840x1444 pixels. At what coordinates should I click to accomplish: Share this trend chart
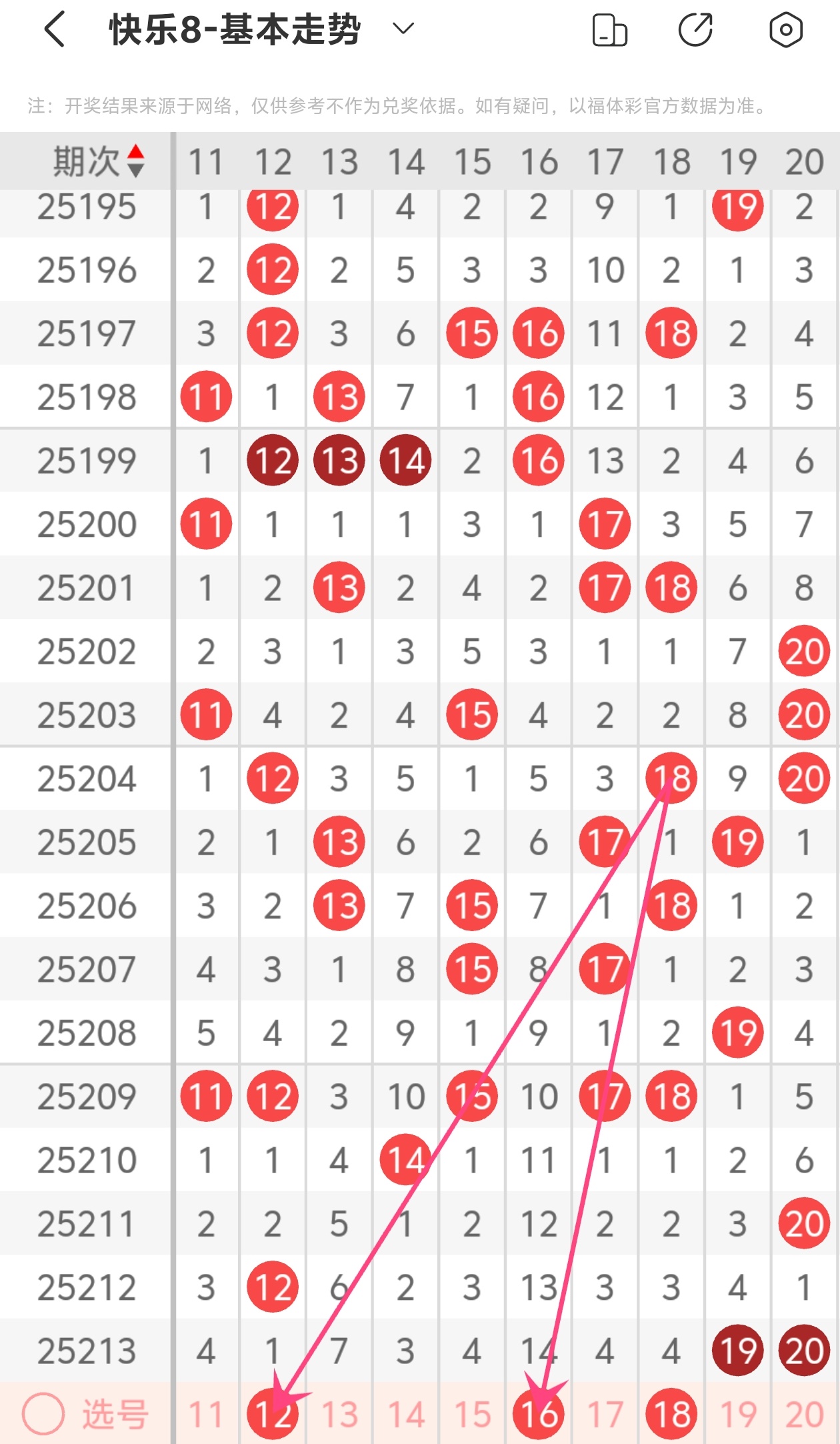click(x=696, y=29)
